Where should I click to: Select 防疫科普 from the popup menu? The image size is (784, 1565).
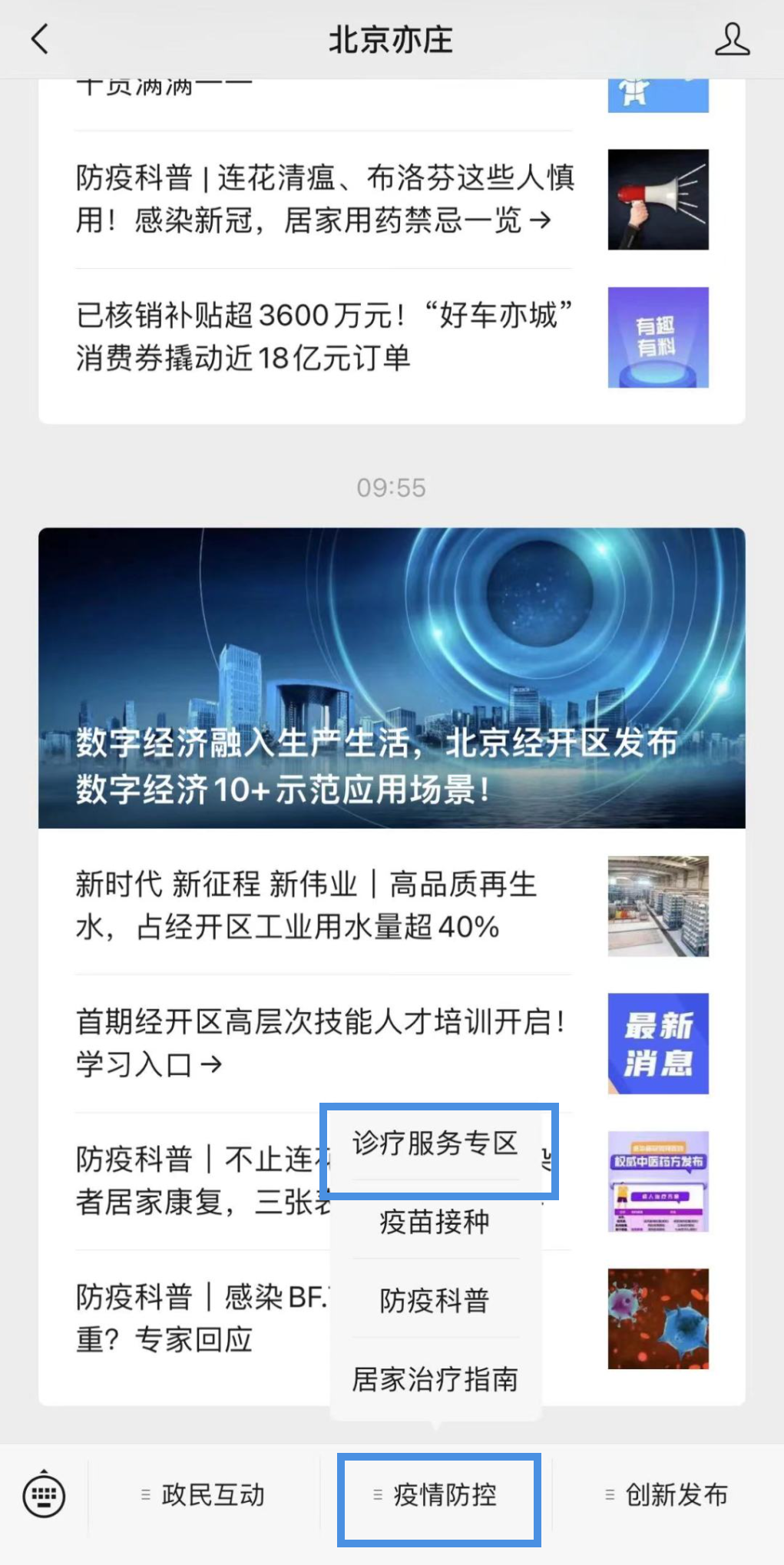[434, 1301]
